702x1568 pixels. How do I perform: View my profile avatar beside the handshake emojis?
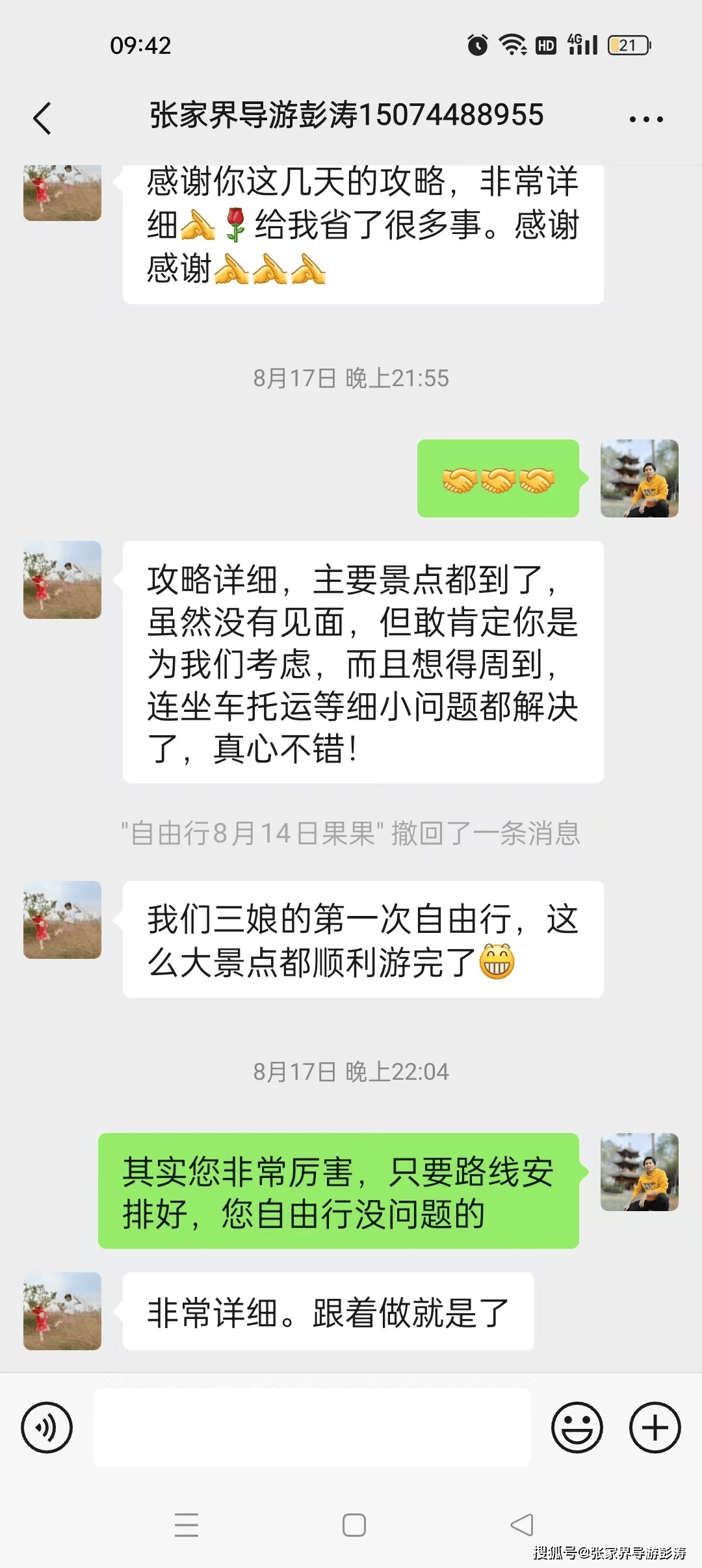[639, 478]
